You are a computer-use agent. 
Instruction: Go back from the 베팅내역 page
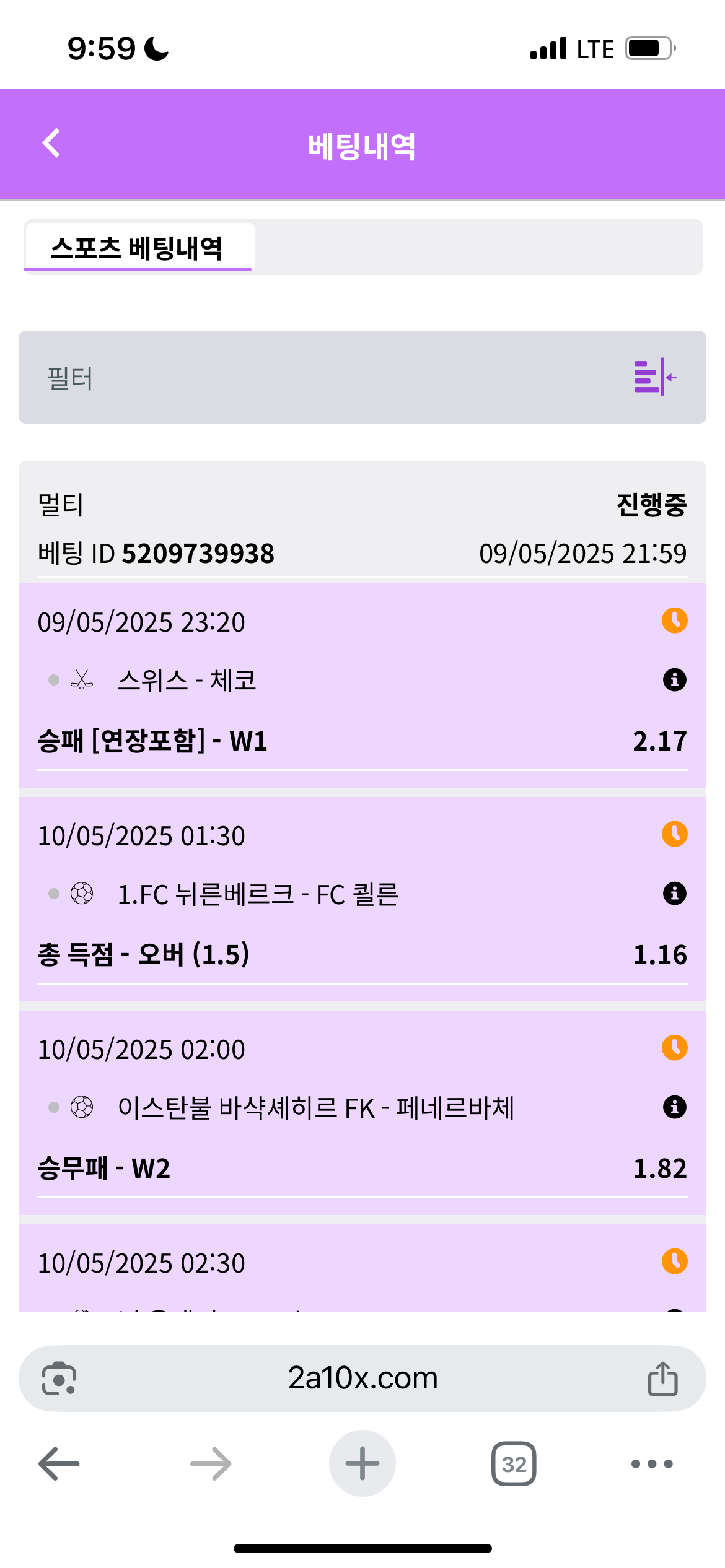point(51,144)
